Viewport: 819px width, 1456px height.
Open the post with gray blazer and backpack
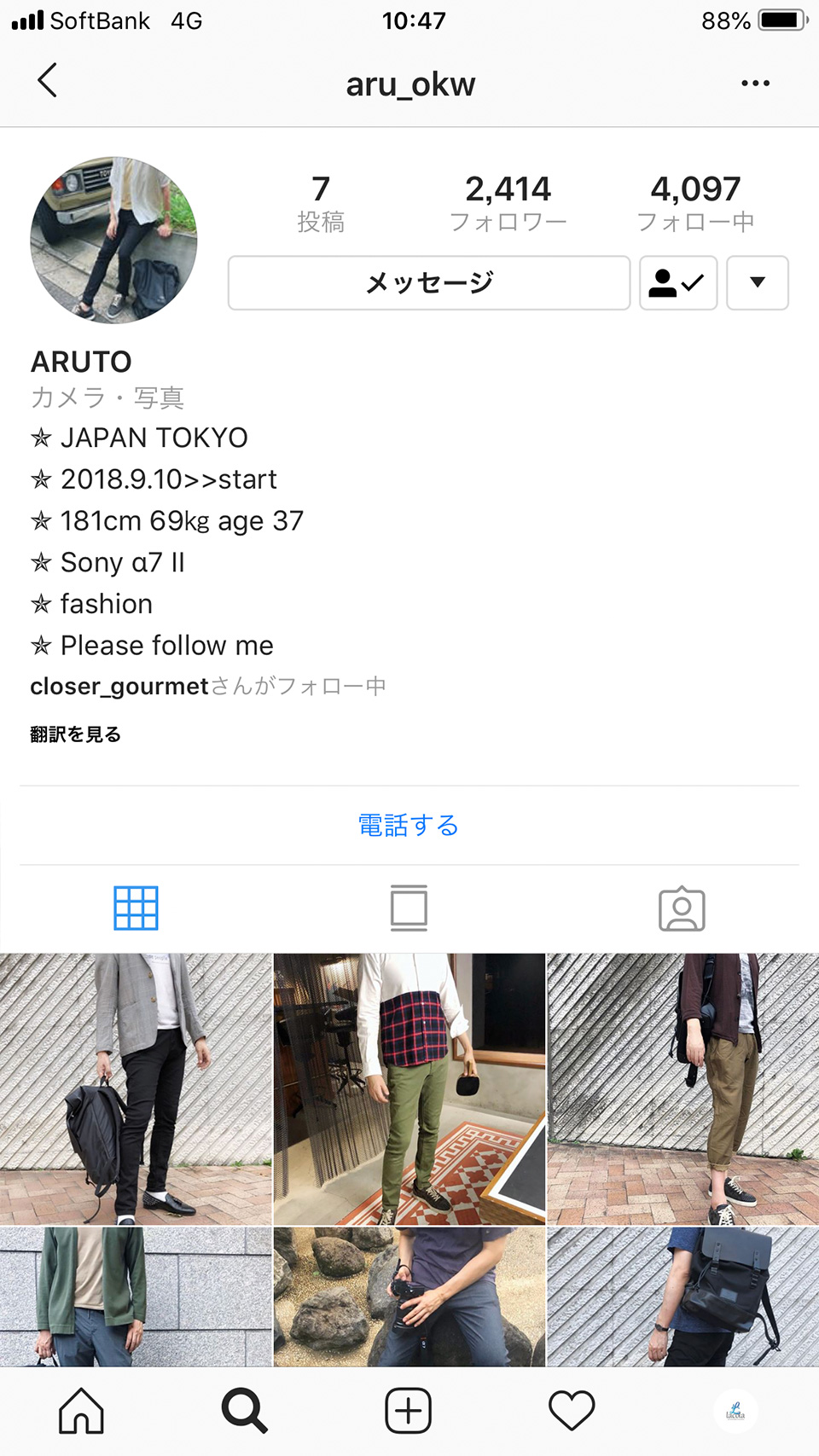pos(136,1088)
